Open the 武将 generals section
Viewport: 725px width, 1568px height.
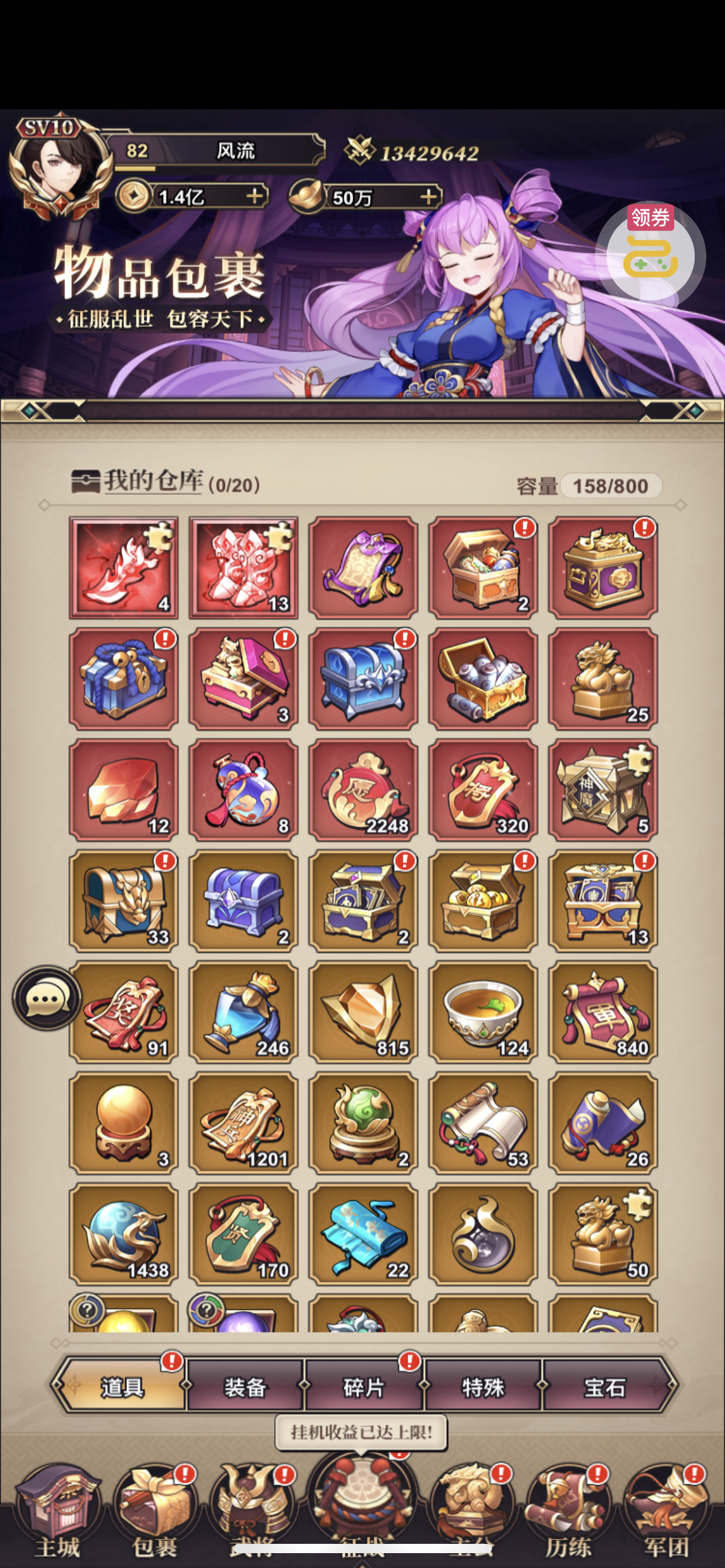[252, 1514]
